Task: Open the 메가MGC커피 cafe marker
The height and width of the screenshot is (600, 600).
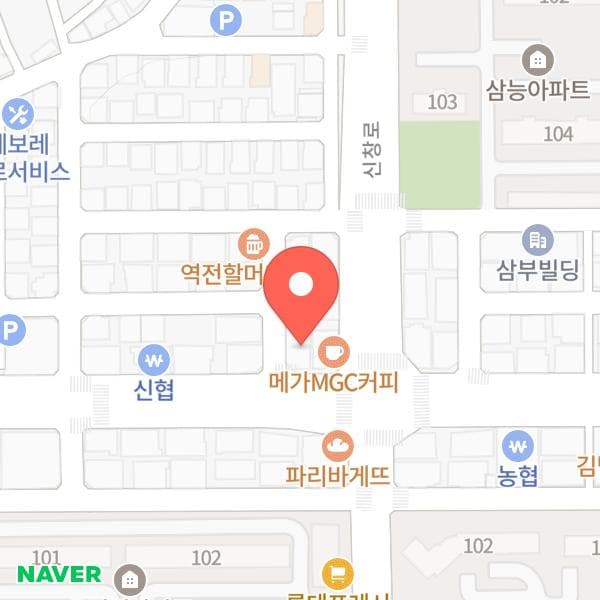Action: [x=333, y=352]
